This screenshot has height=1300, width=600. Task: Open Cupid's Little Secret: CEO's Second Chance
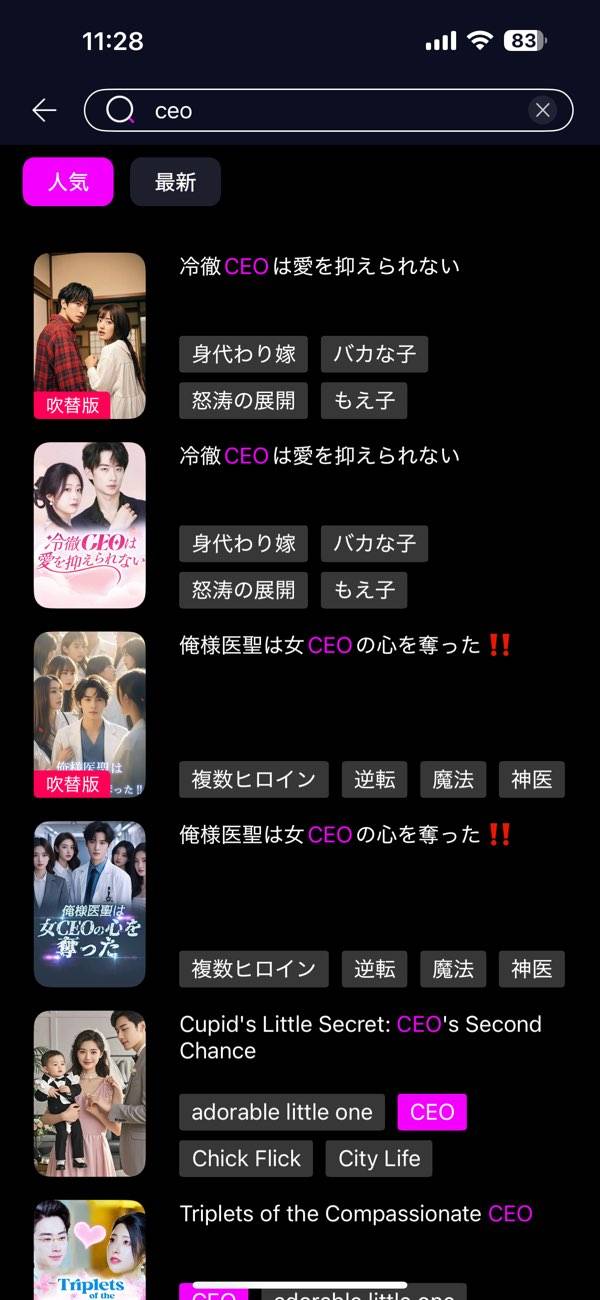(360, 1037)
